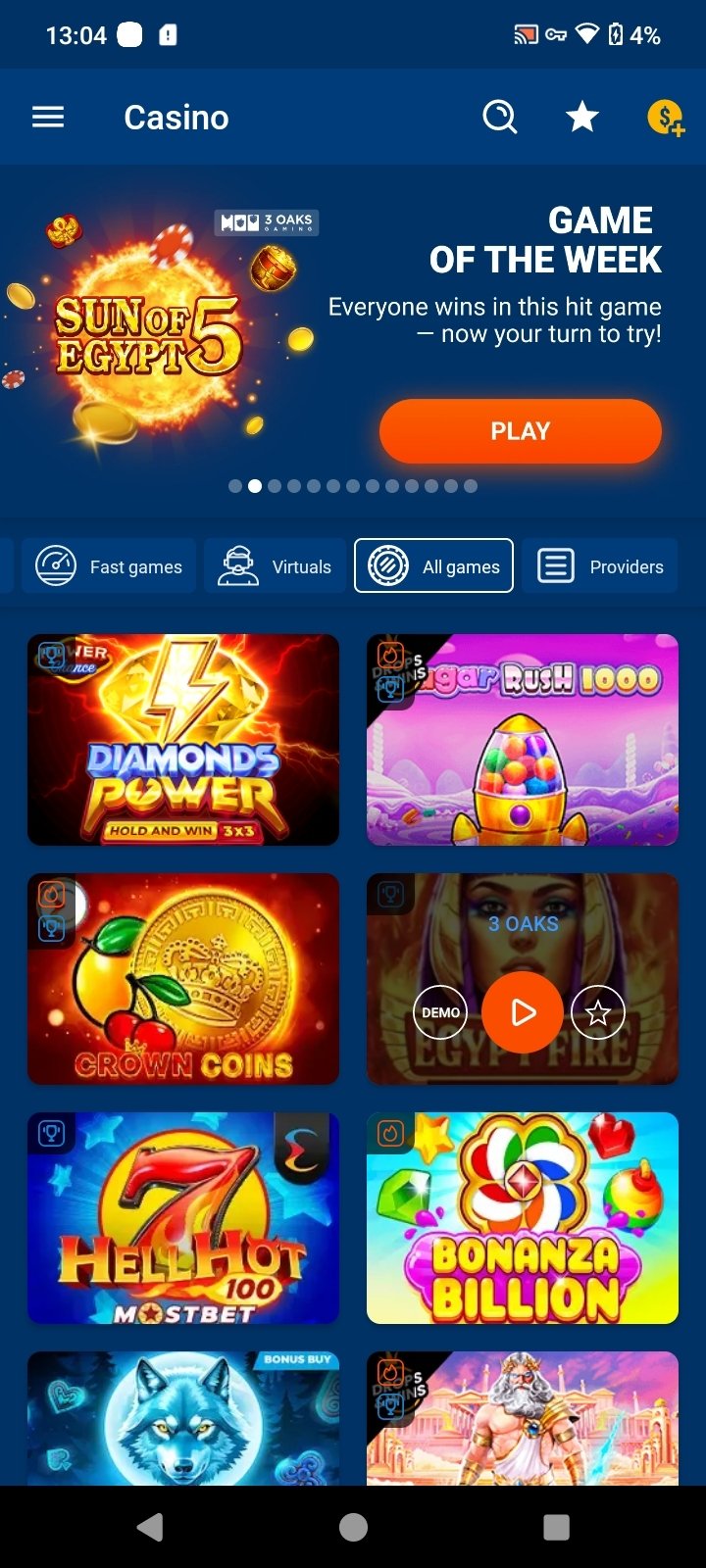Screen dimensions: 706x1568
Task: Open the Providers category
Action: pos(599,566)
